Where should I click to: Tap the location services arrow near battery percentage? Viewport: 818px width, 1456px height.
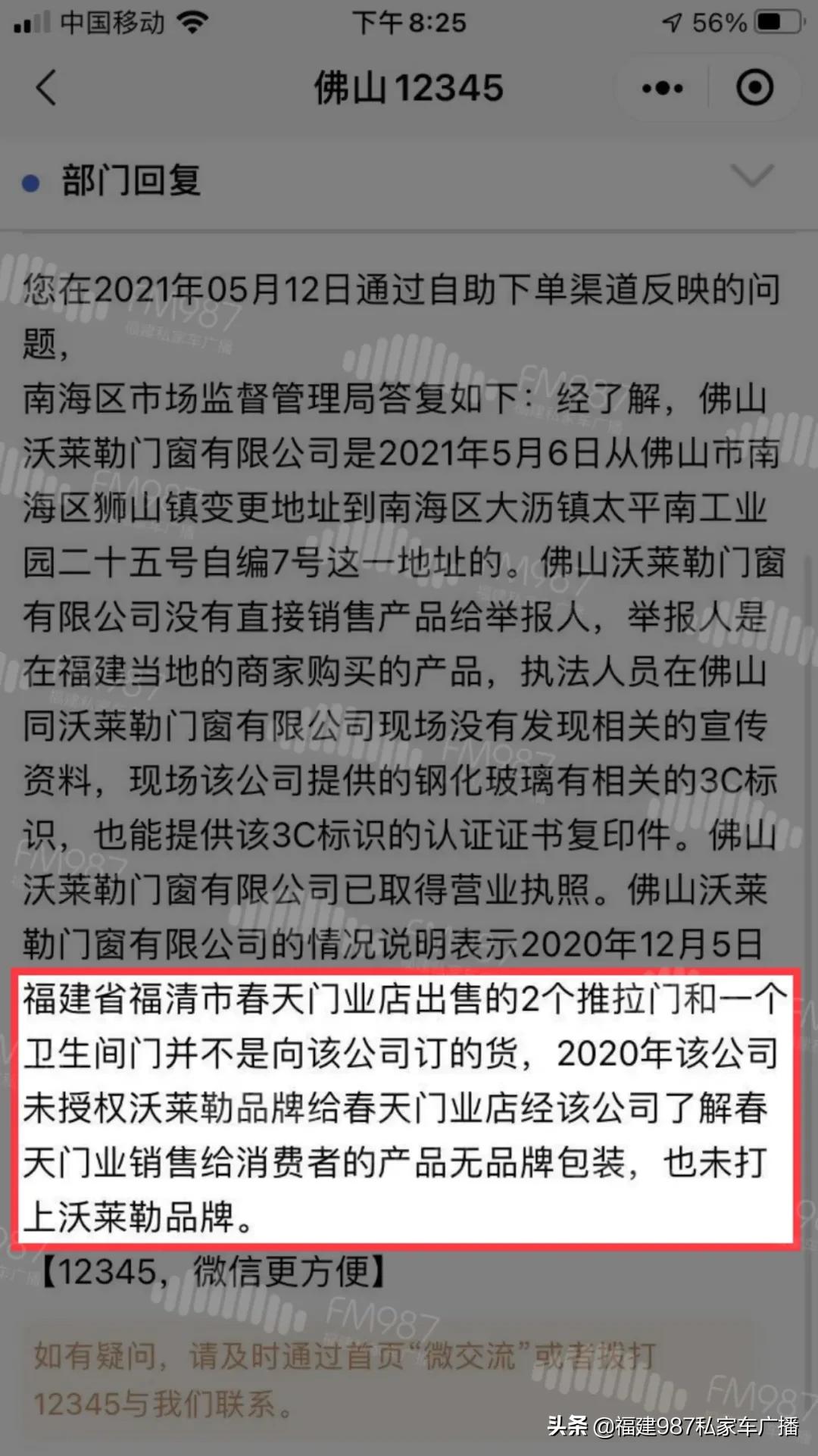pos(673,20)
